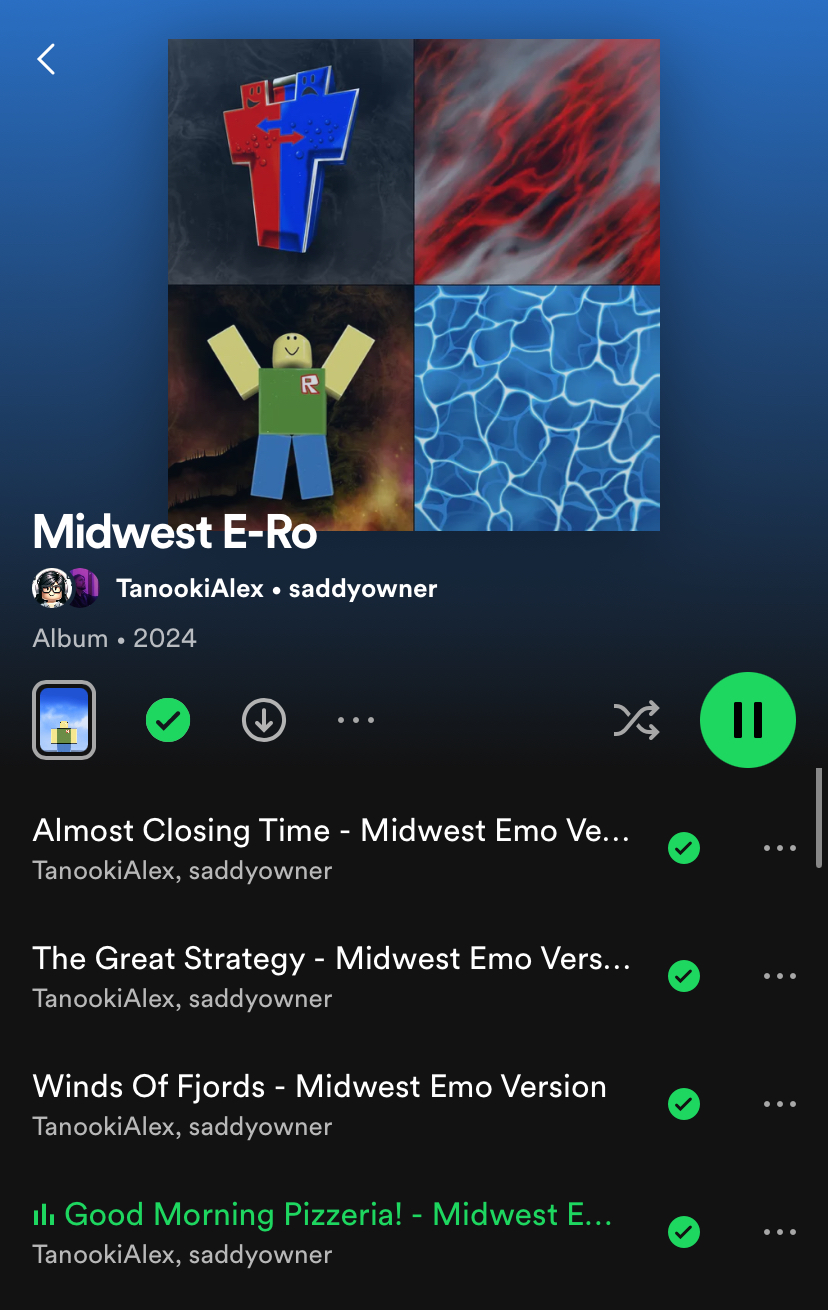Unsave Good Morning Pizzeria! via its checkmark
828x1310 pixels.
(684, 1232)
